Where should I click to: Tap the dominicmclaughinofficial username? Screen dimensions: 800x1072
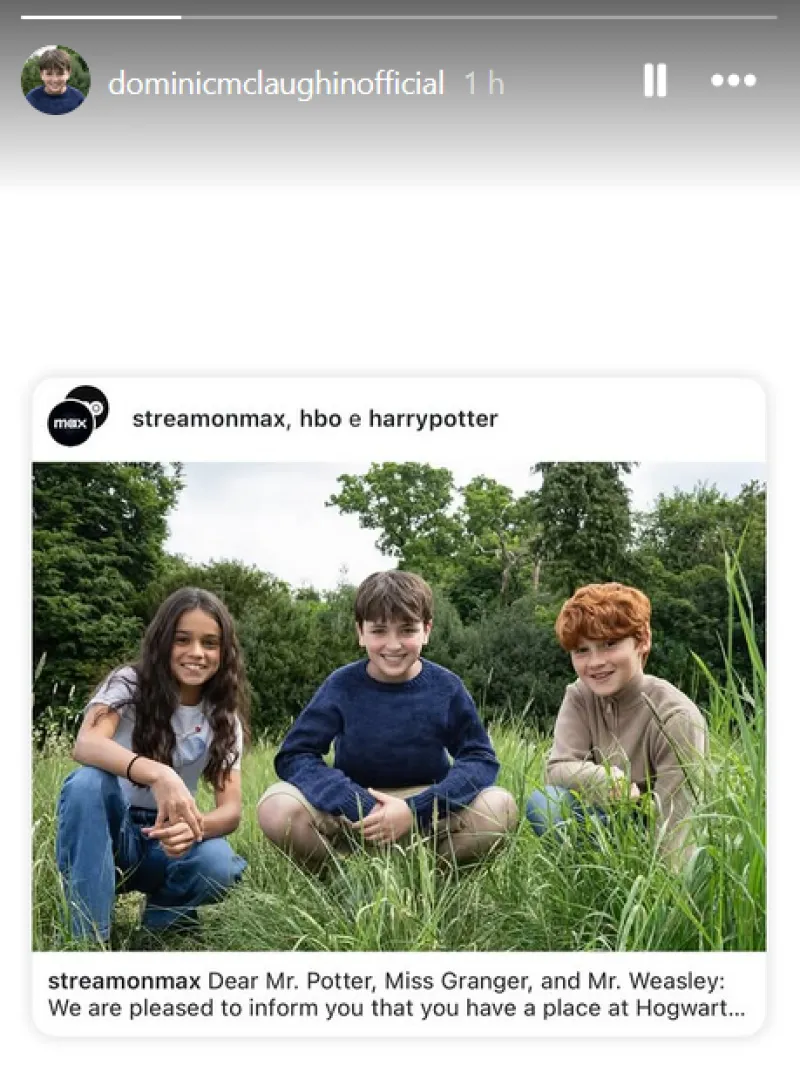coord(276,84)
